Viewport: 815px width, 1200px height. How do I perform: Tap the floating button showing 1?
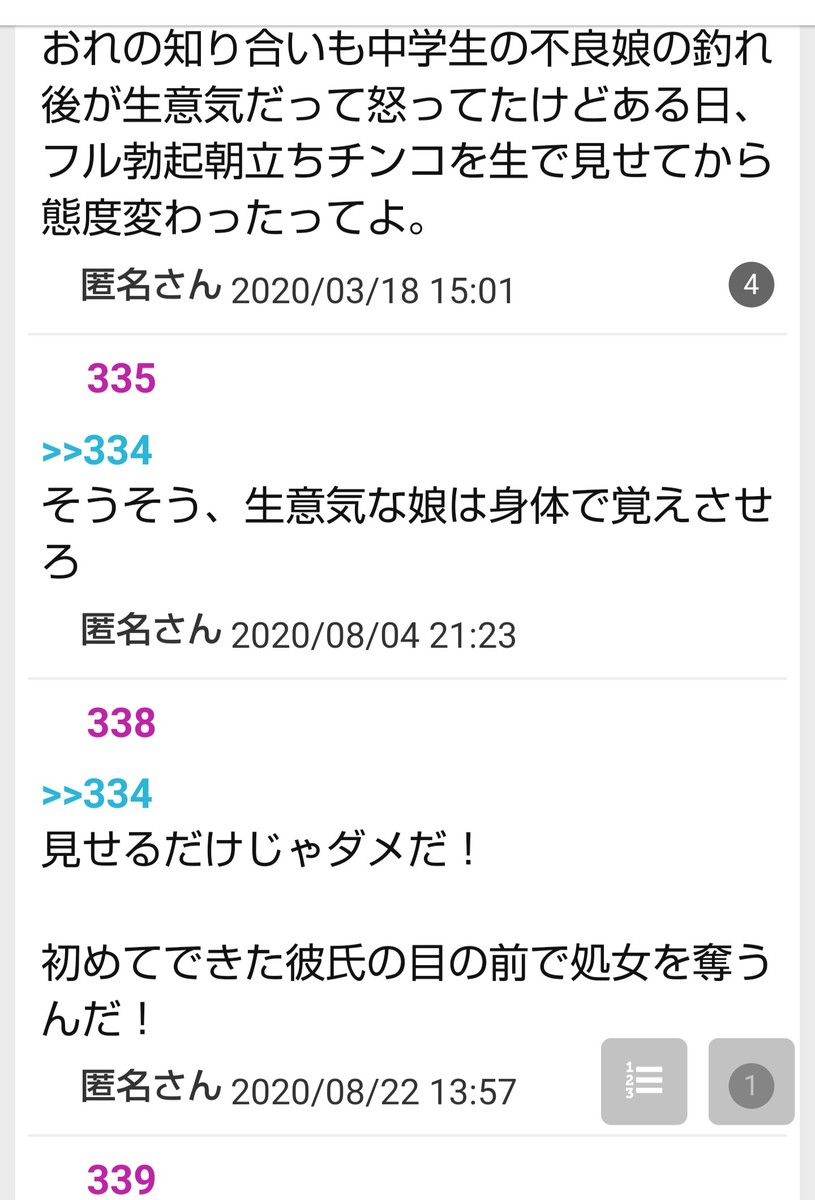click(751, 1083)
